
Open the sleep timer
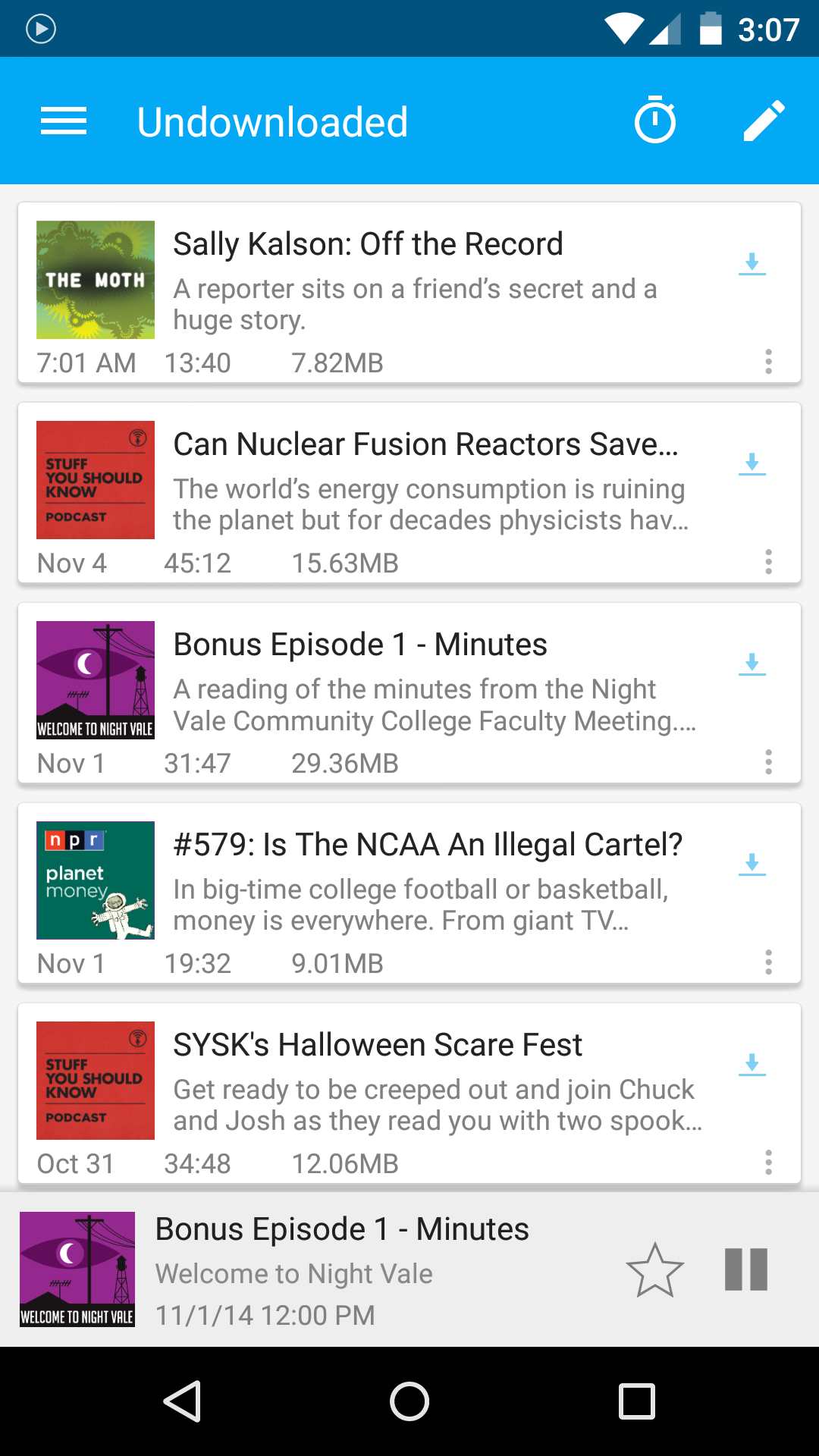[655, 121]
